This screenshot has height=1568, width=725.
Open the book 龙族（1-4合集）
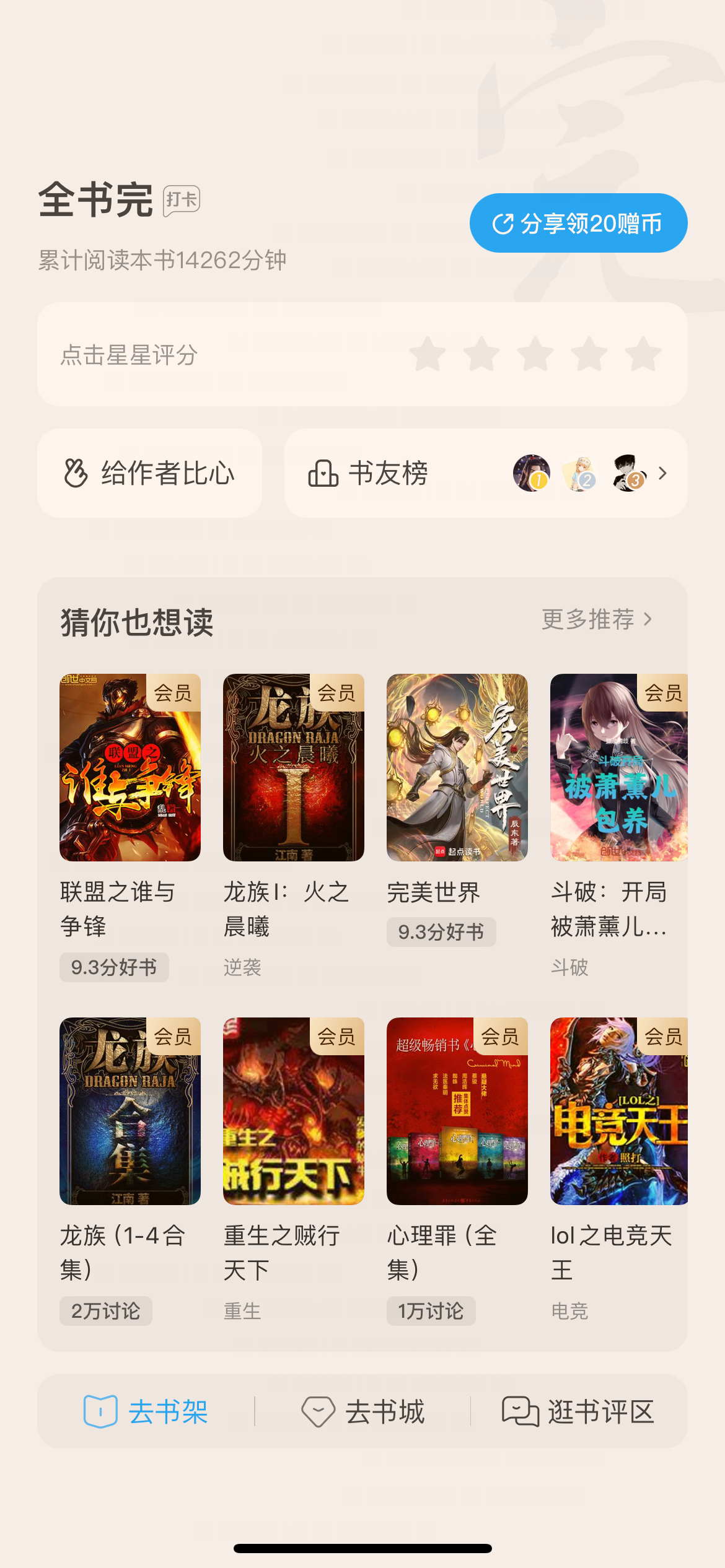(130, 1111)
